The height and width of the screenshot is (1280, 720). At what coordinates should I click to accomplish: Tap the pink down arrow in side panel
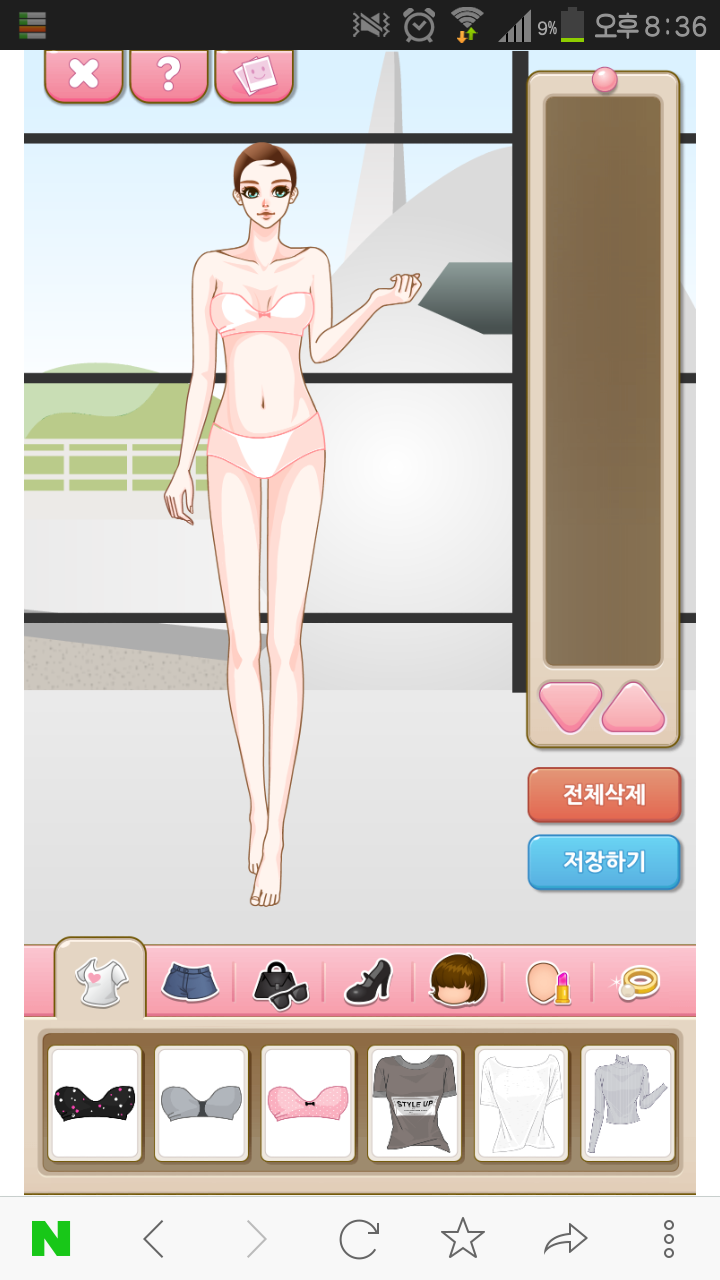point(570,707)
